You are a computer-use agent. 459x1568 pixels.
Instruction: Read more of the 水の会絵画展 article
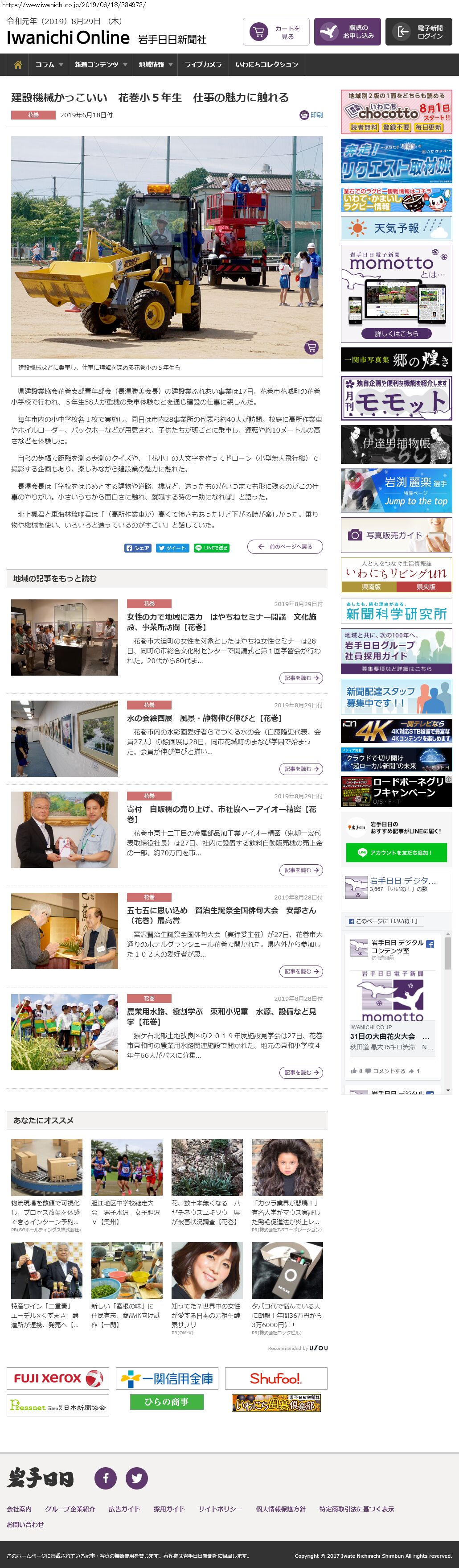point(301,769)
